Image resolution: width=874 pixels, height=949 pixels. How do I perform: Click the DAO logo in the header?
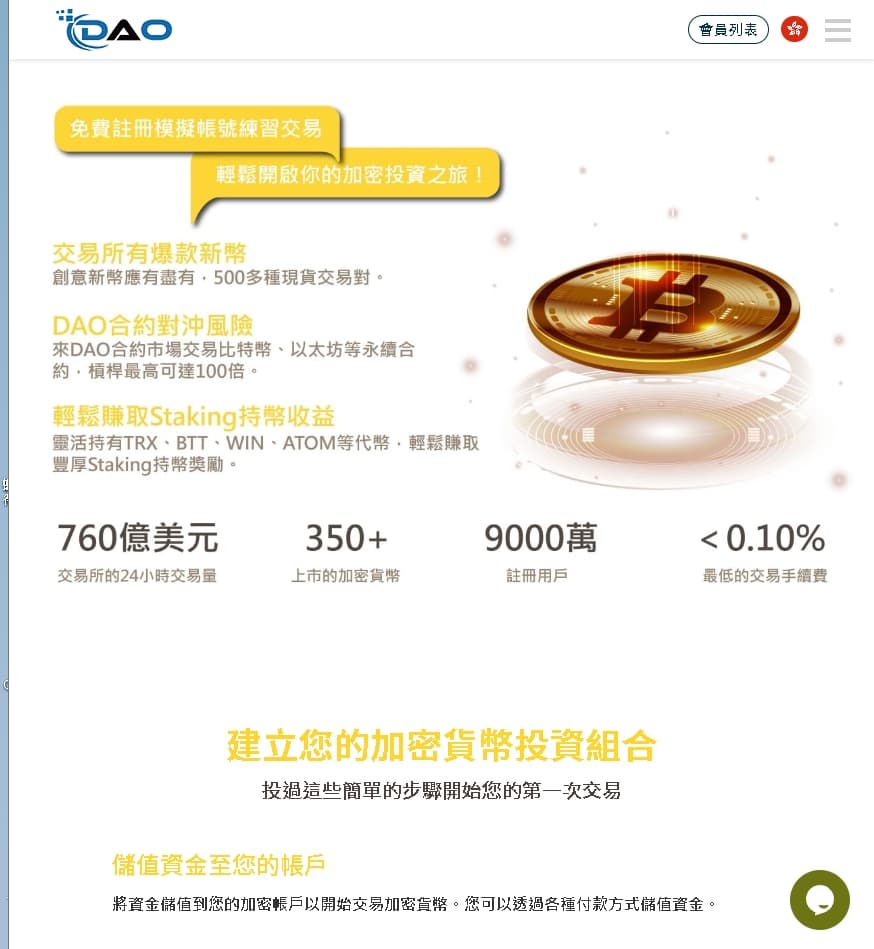tap(113, 30)
